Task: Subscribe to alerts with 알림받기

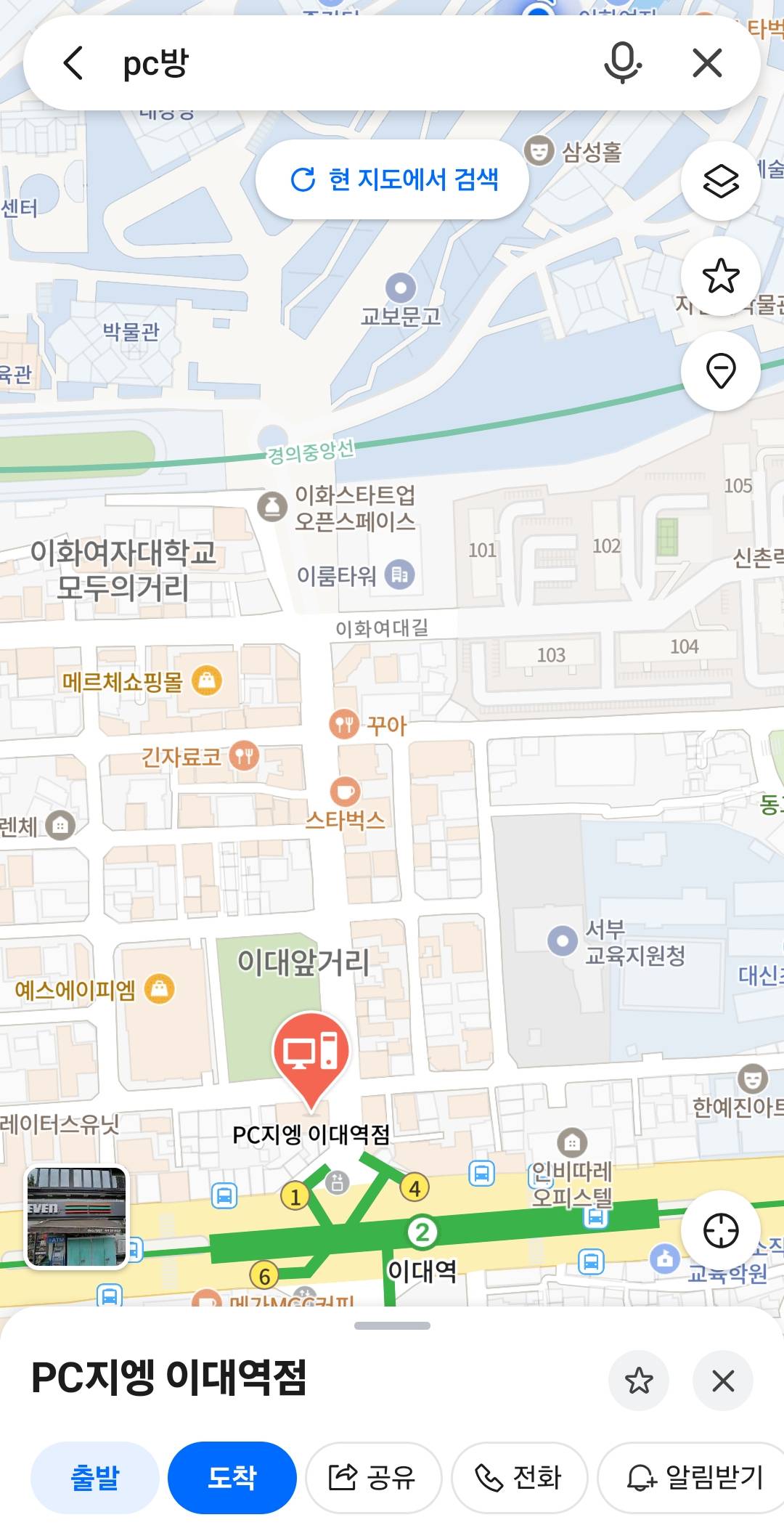Action: pyautogui.click(x=694, y=1478)
